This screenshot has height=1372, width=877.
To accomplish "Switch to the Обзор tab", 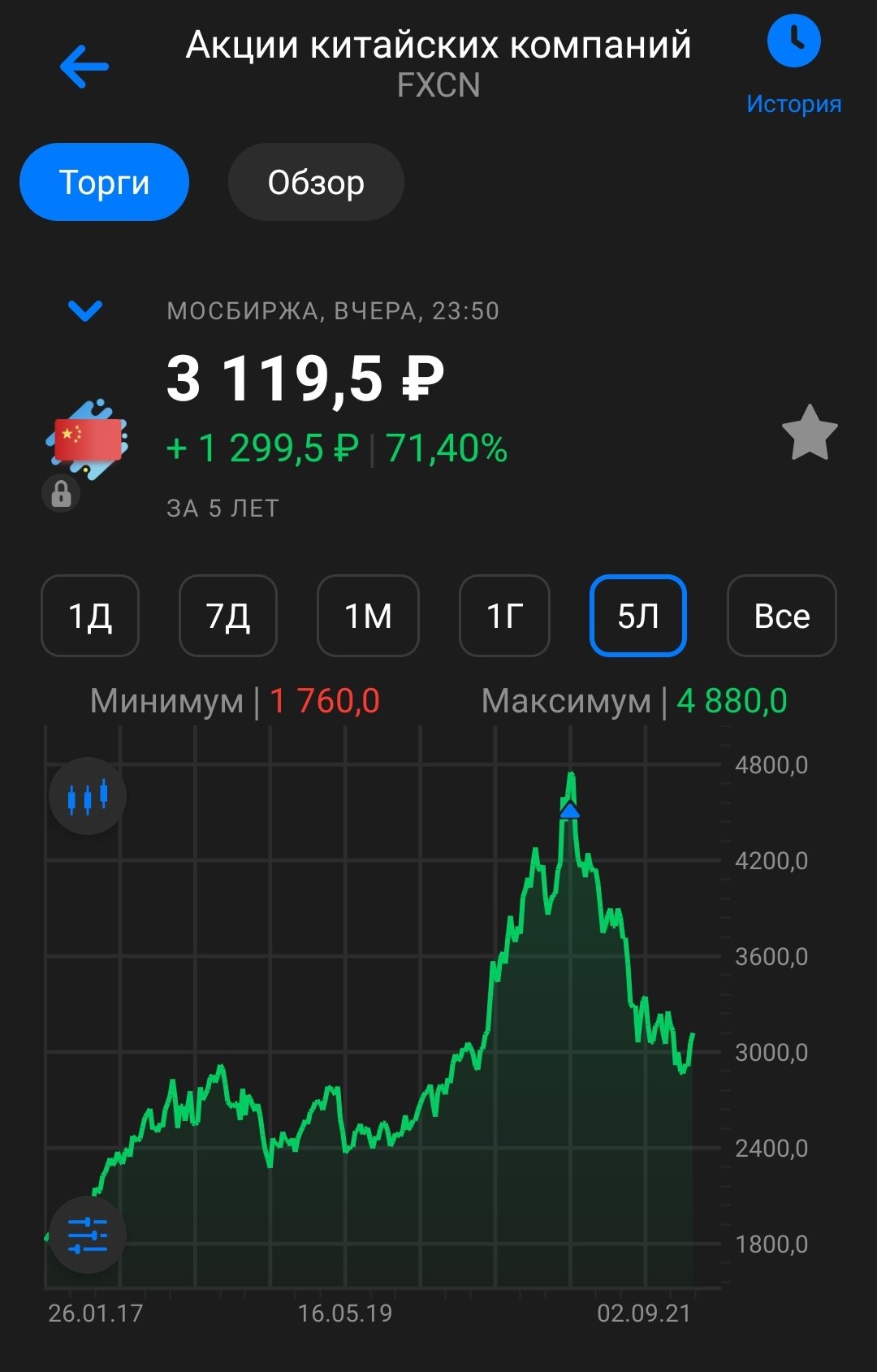I will point(315,182).
